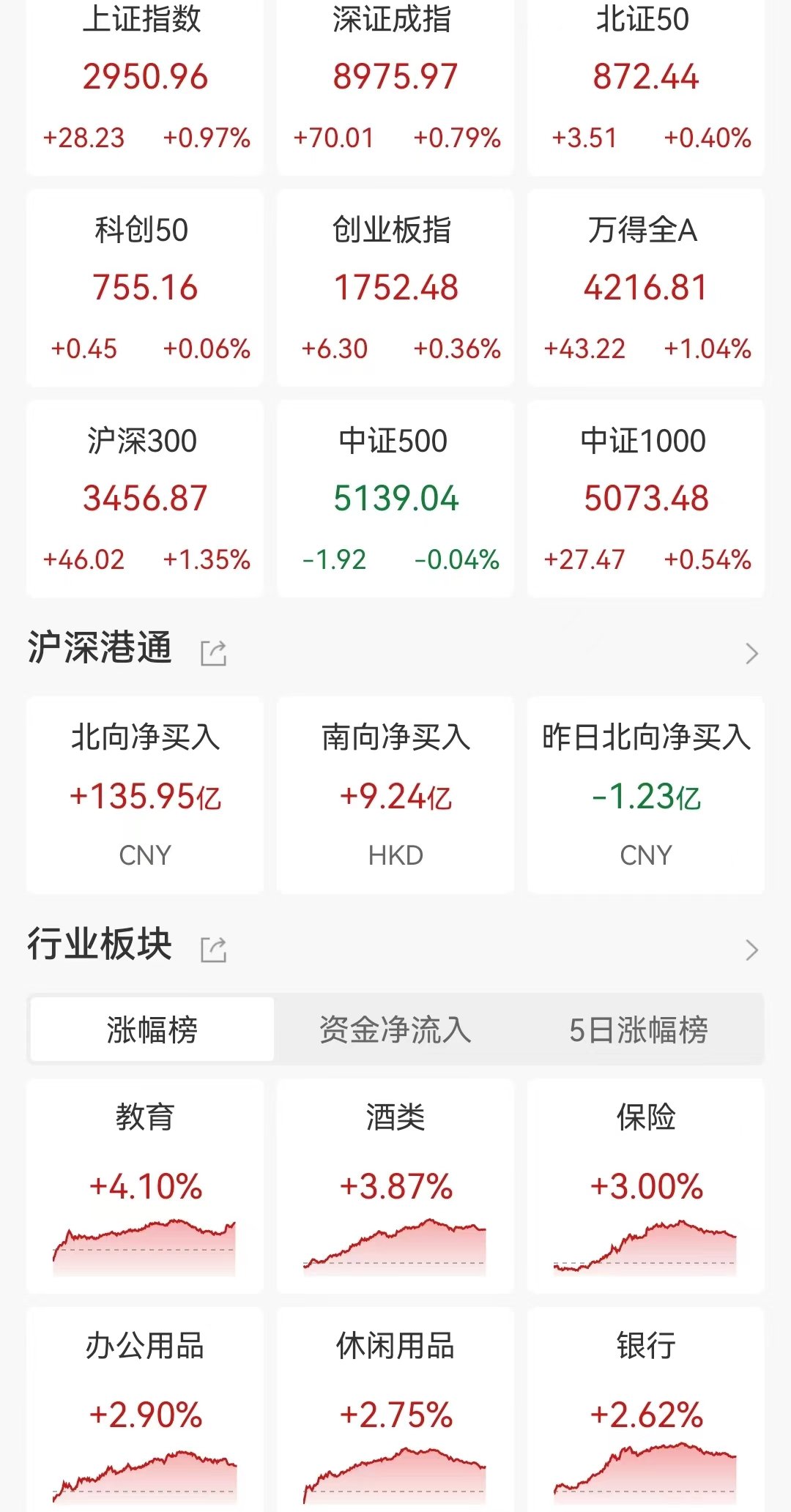The image size is (791, 1512).
Task: Open the 教育 sector card
Action: click(x=145, y=1186)
